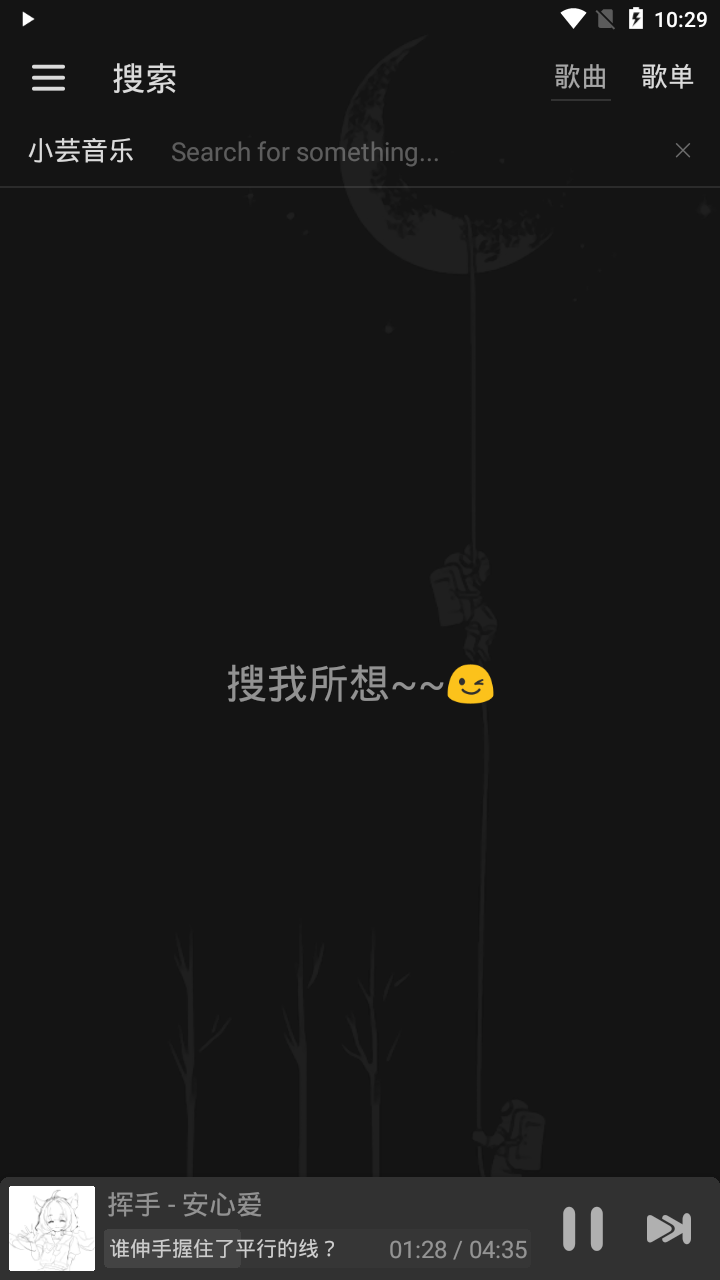The width and height of the screenshot is (720, 1280).
Task: Switch to the 歌单 tab
Action: tap(667, 77)
